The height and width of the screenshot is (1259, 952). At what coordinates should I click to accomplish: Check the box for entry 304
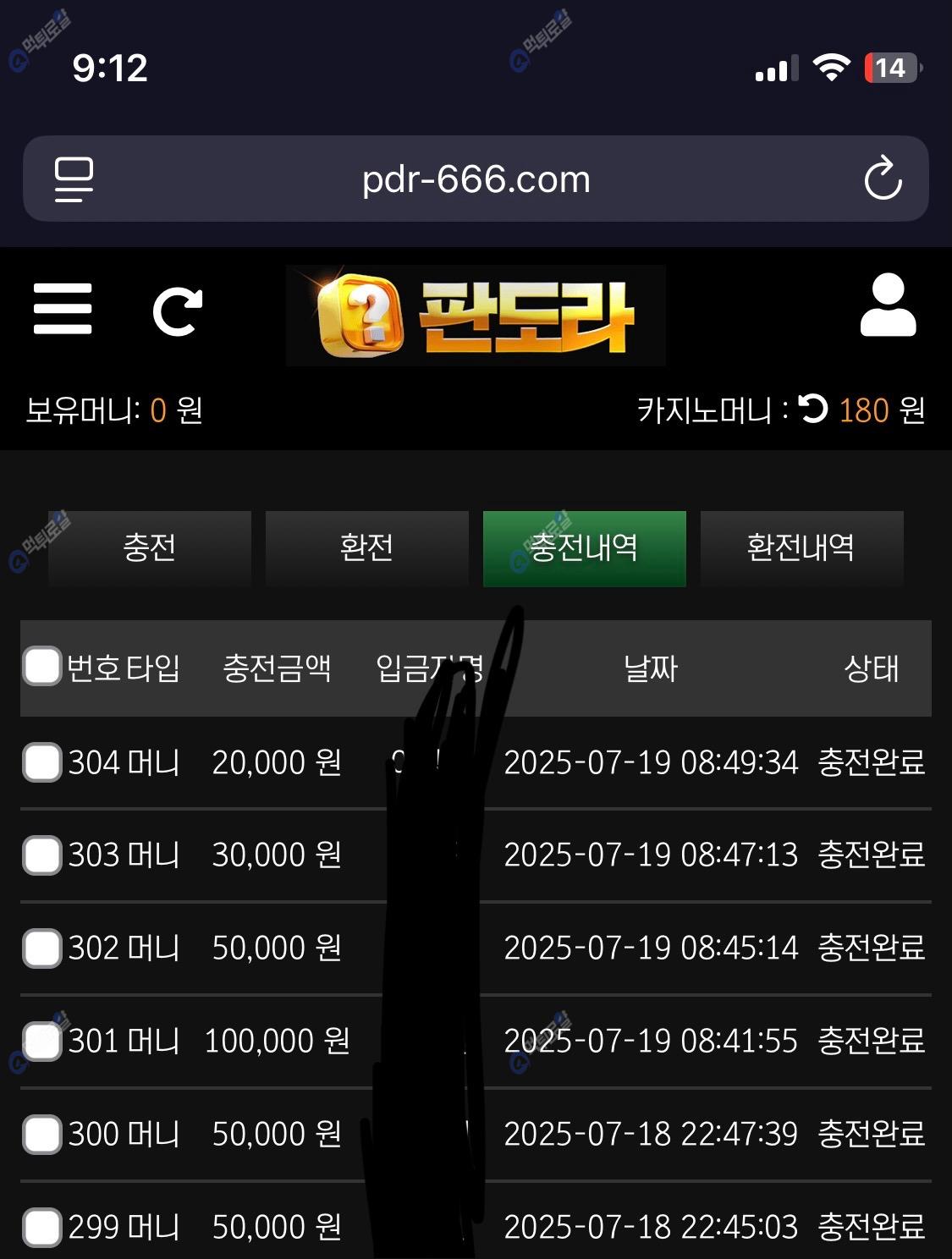point(42,762)
